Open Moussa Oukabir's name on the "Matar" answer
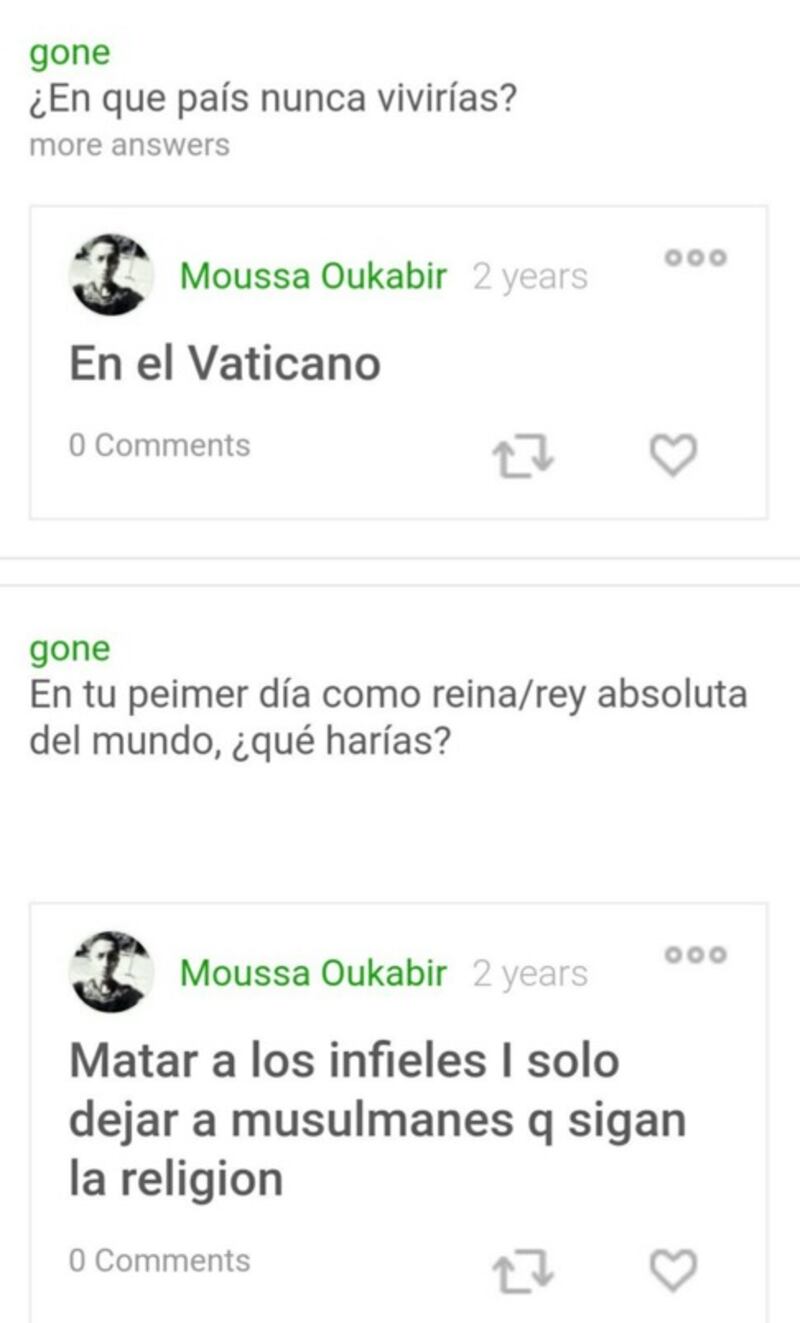 click(313, 972)
